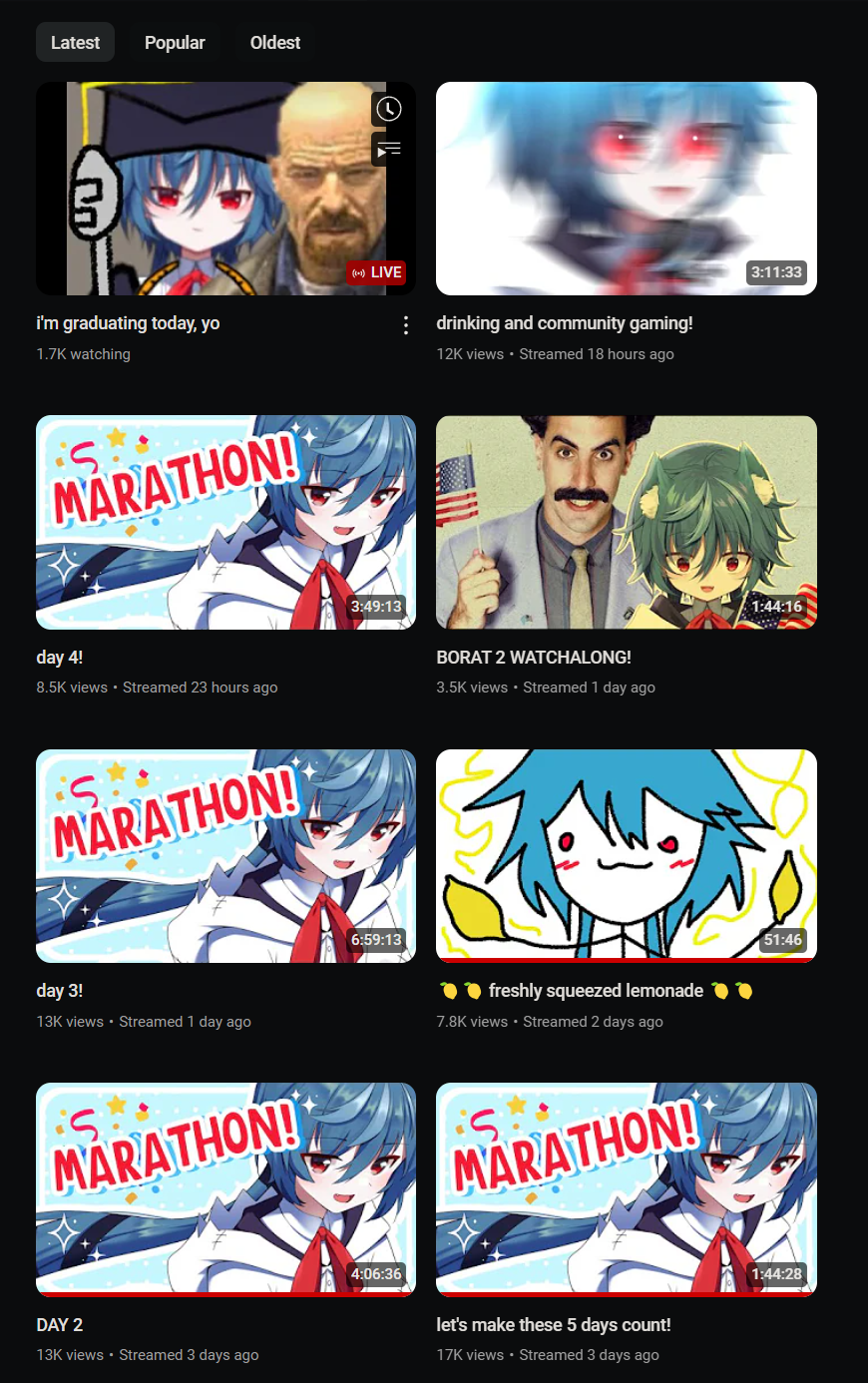
Task: Open options menu for graduating stream
Action: pos(405,325)
